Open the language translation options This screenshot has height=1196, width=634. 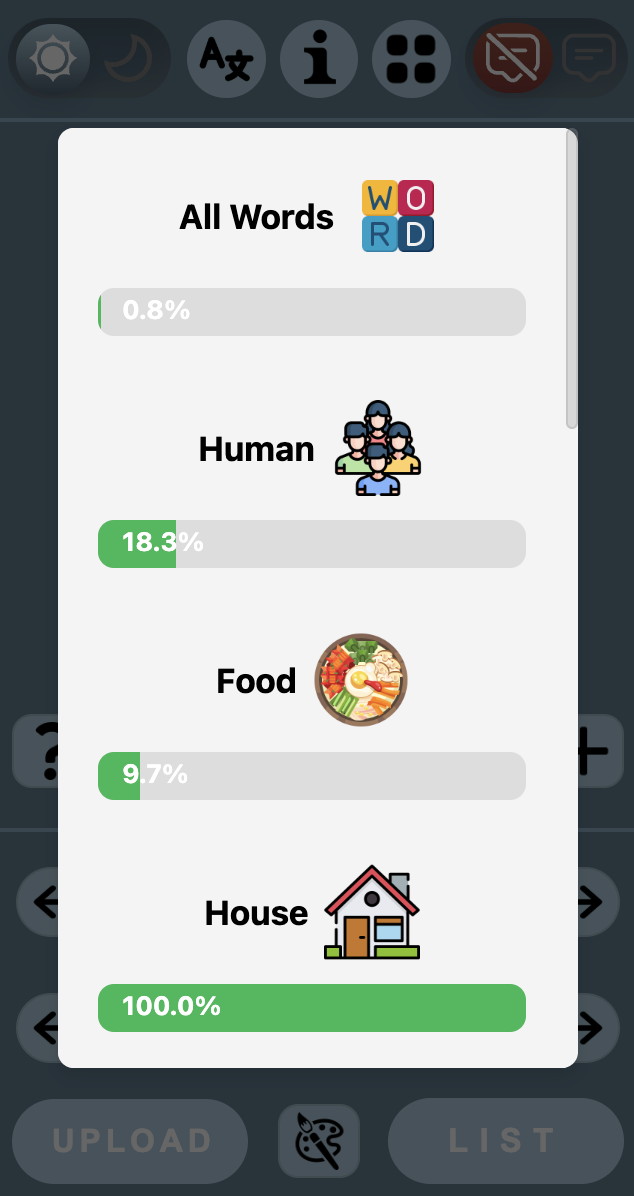coord(226,59)
